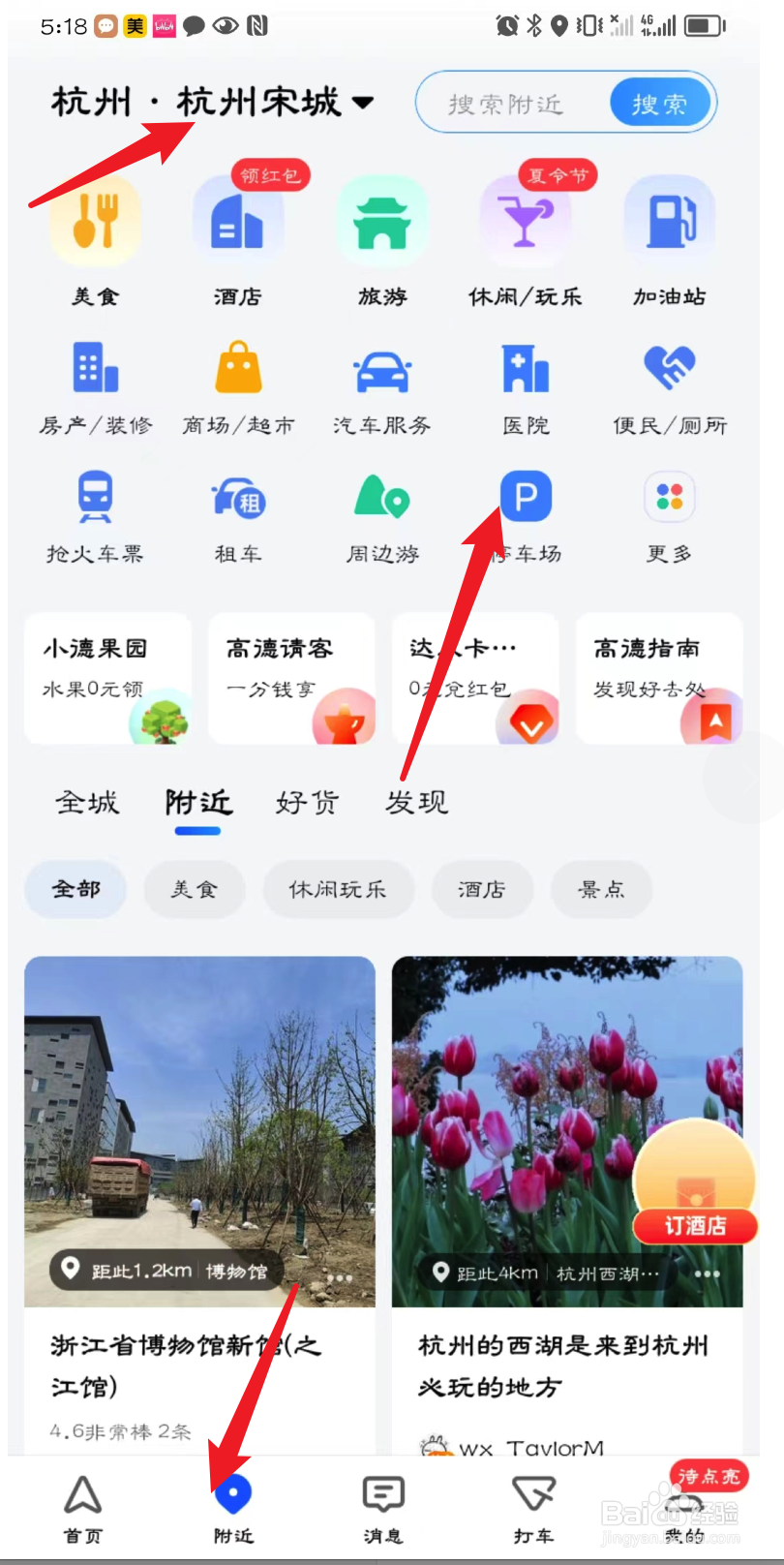The image size is (784, 1565).
Task: Open the 抢火车票 train ticket icon
Action: pyautogui.click(x=94, y=496)
